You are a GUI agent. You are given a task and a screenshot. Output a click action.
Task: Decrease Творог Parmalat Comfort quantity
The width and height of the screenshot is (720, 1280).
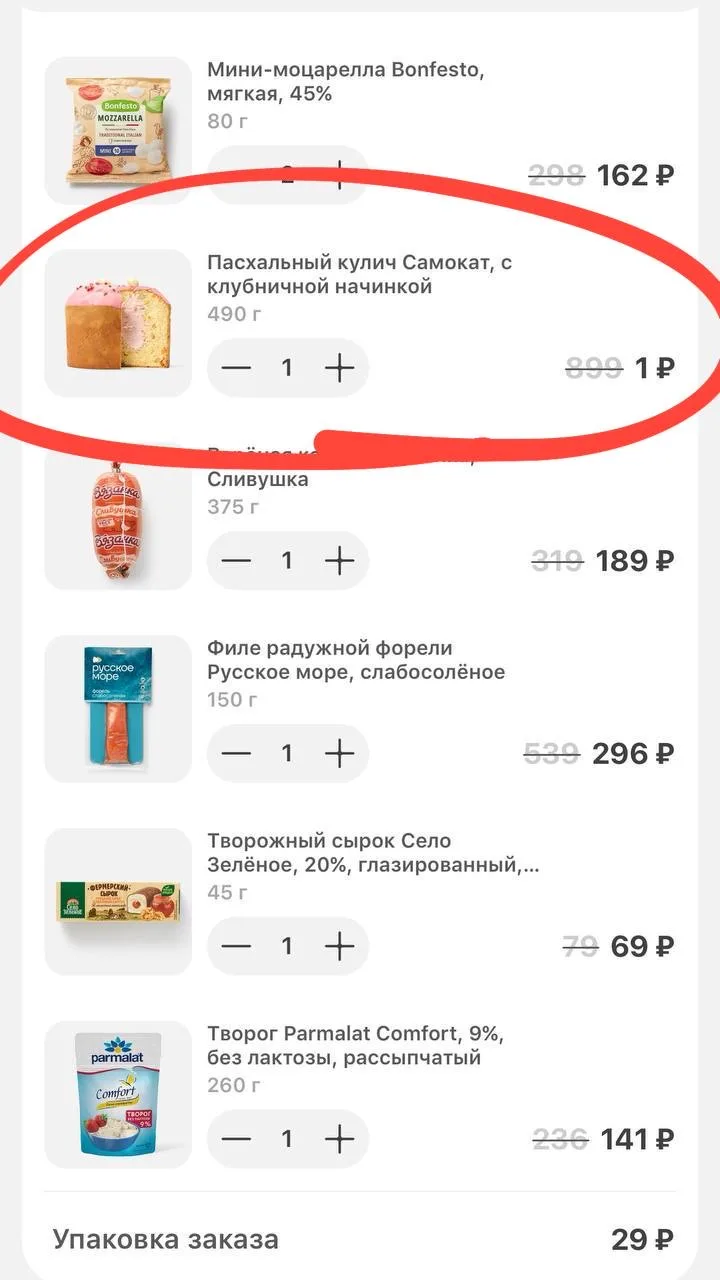pyautogui.click(x=236, y=1138)
